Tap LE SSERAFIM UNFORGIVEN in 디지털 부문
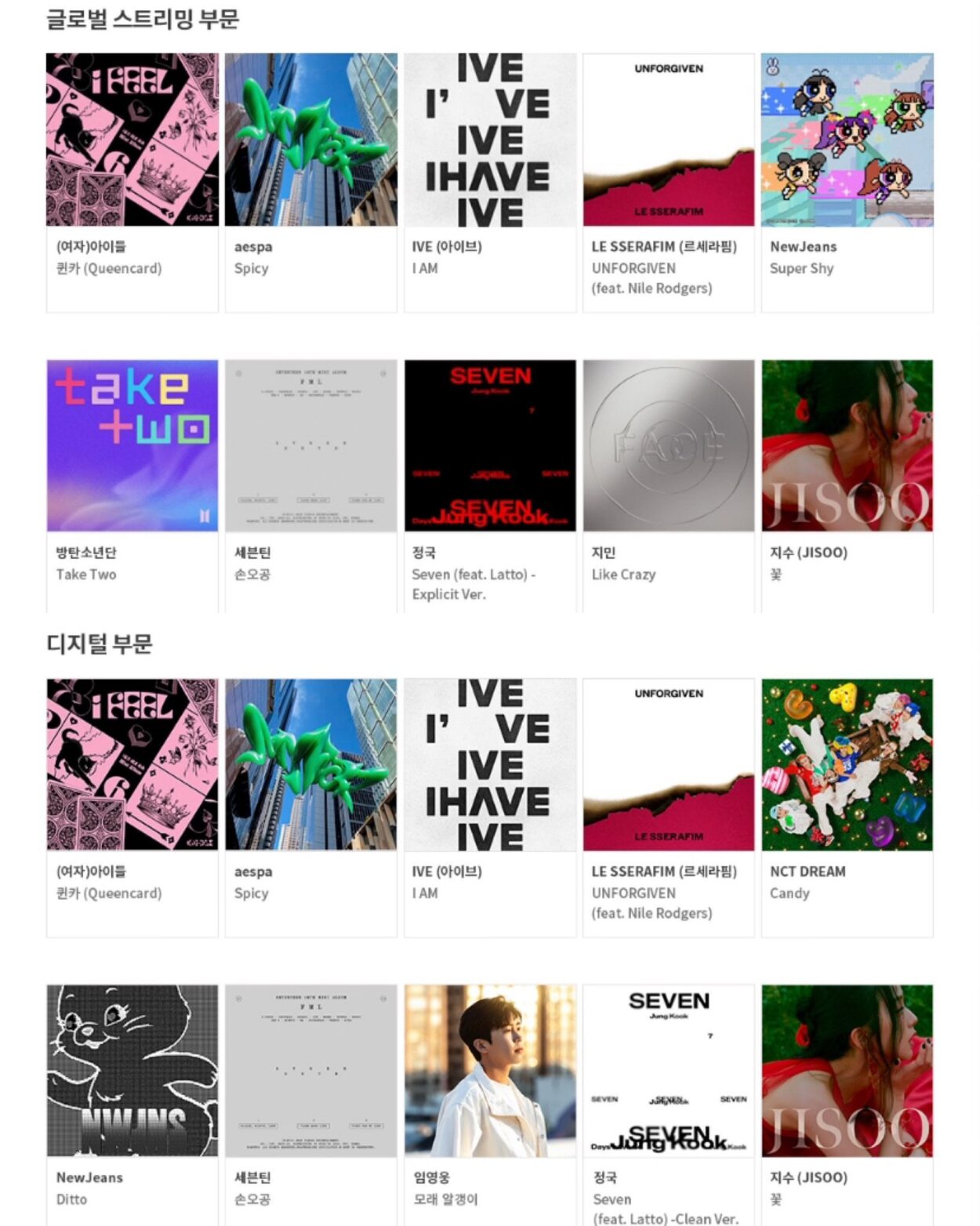 pyautogui.click(x=668, y=765)
